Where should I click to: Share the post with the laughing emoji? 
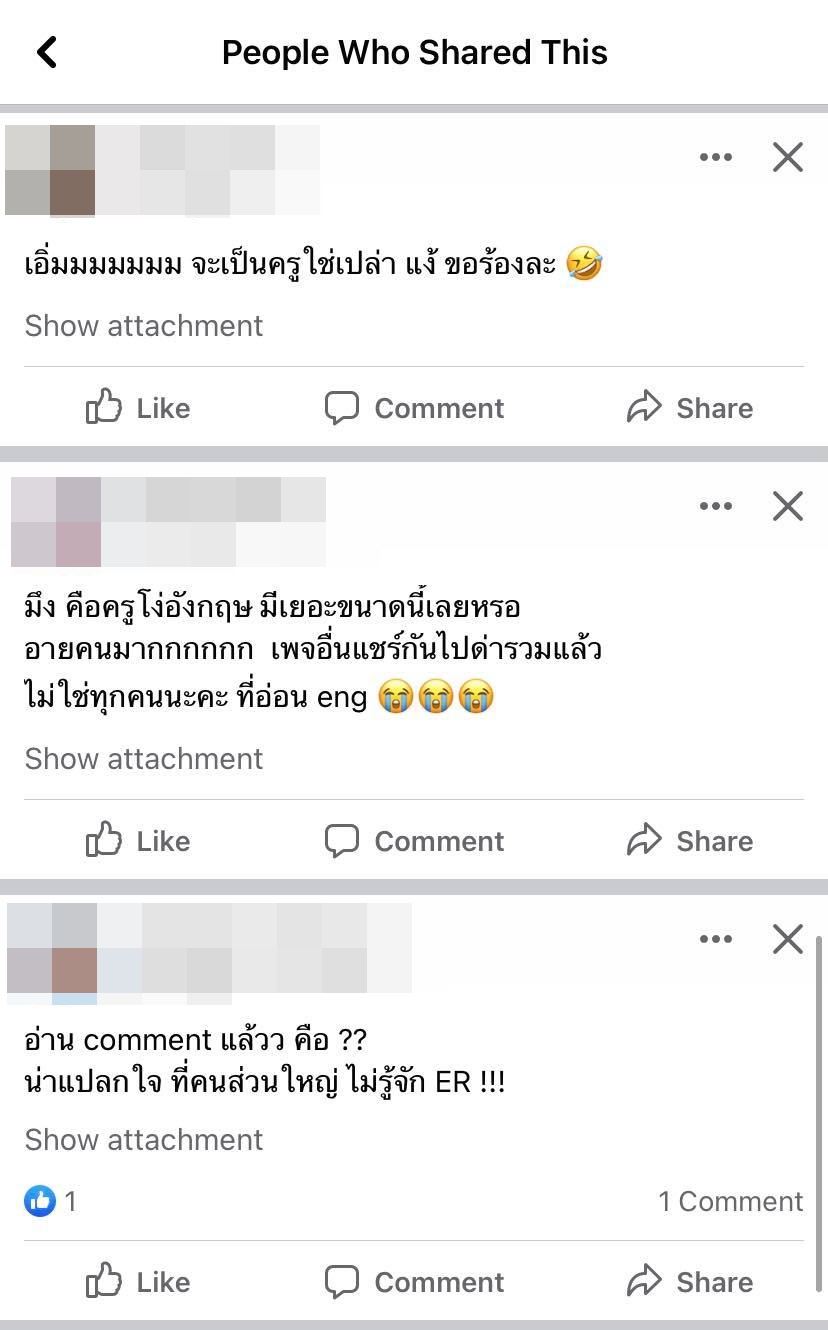tap(690, 408)
